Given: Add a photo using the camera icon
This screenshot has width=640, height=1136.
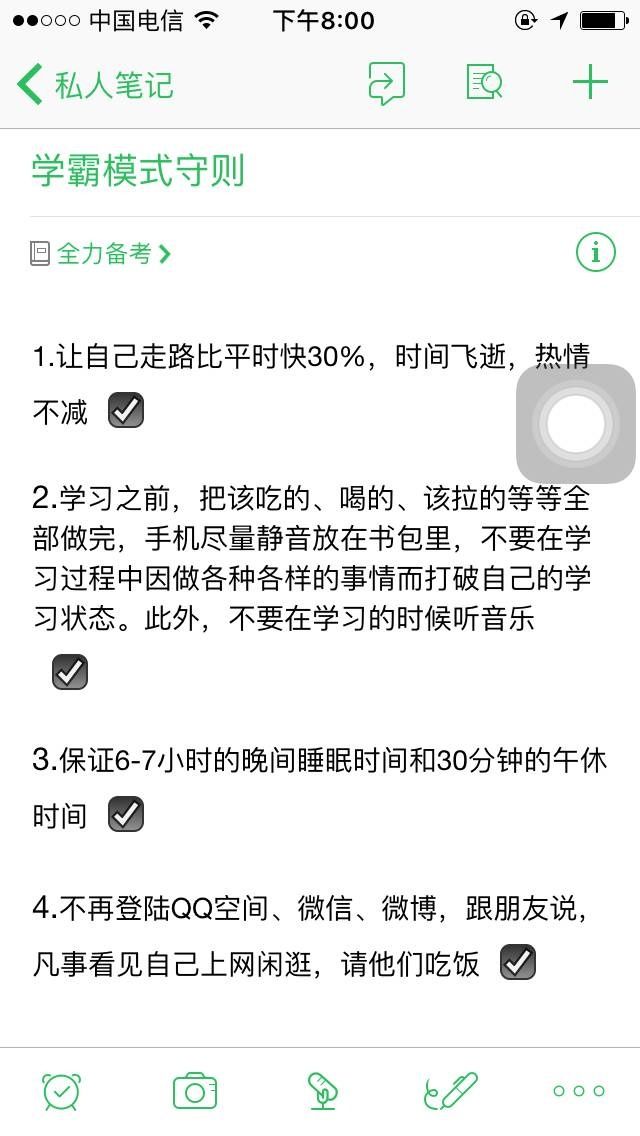Looking at the screenshot, I should pos(194,1091).
